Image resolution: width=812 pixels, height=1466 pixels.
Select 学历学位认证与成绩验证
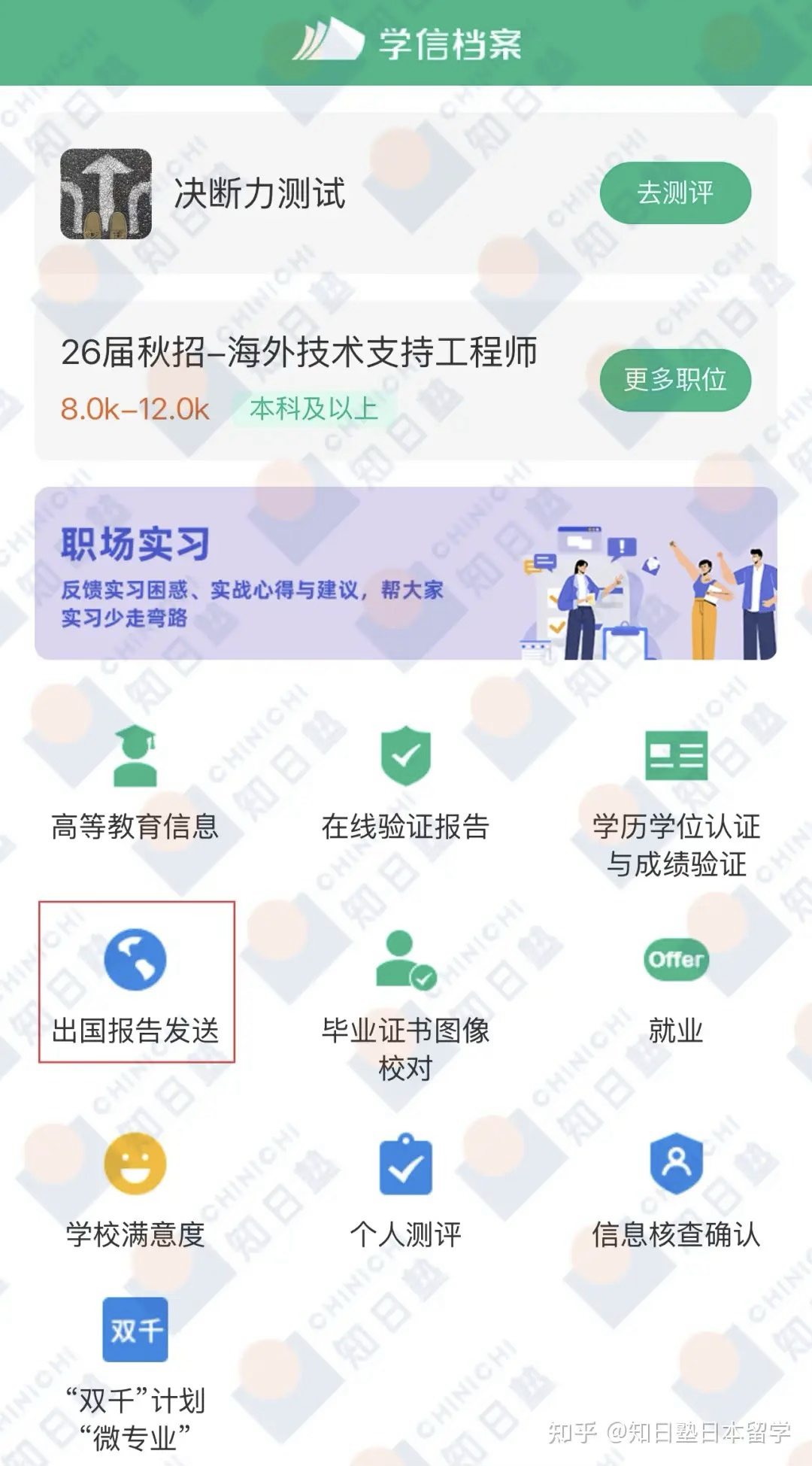click(x=676, y=802)
